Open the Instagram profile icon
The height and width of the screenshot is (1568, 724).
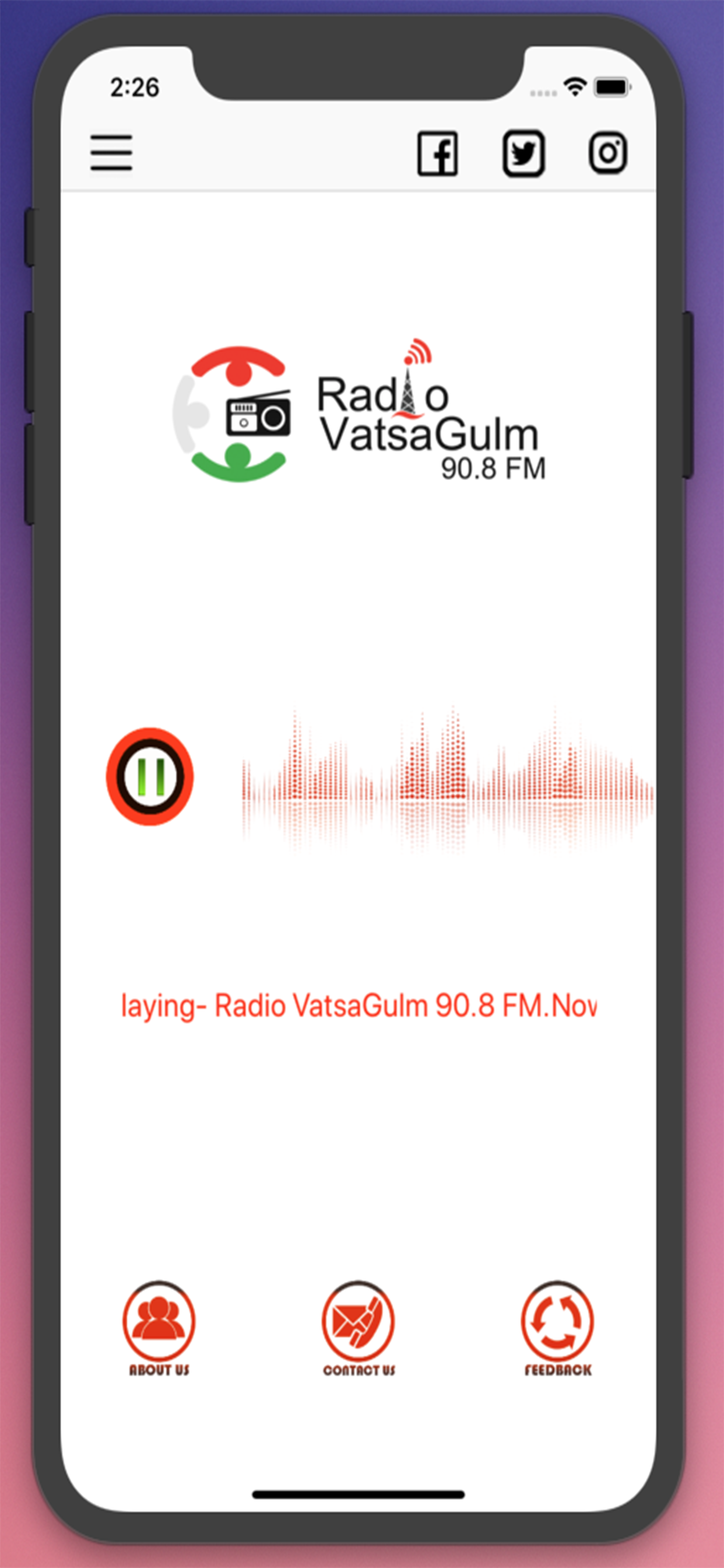[608, 153]
